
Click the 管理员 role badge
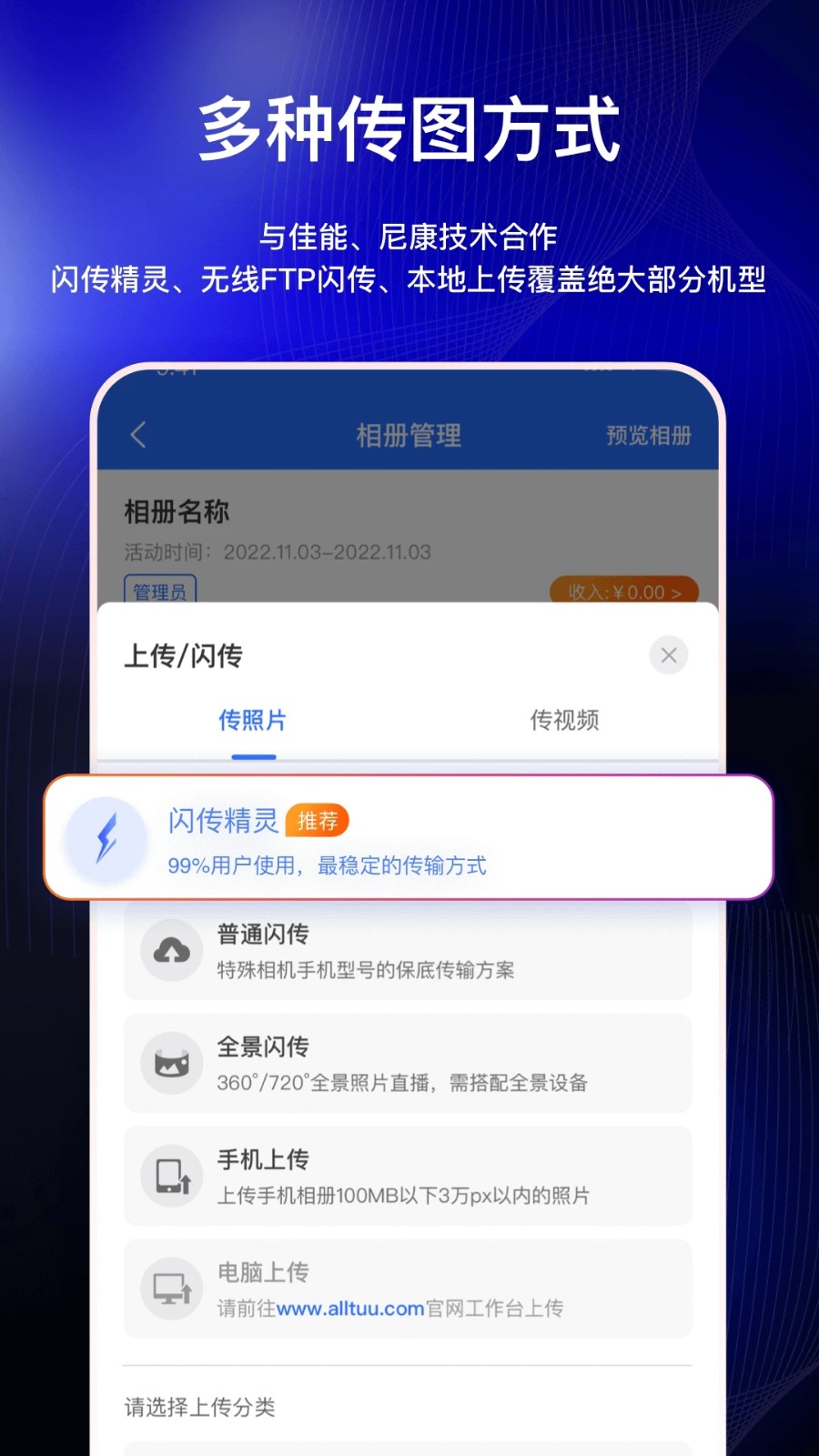pyautogui.click(x=159, y=592)
